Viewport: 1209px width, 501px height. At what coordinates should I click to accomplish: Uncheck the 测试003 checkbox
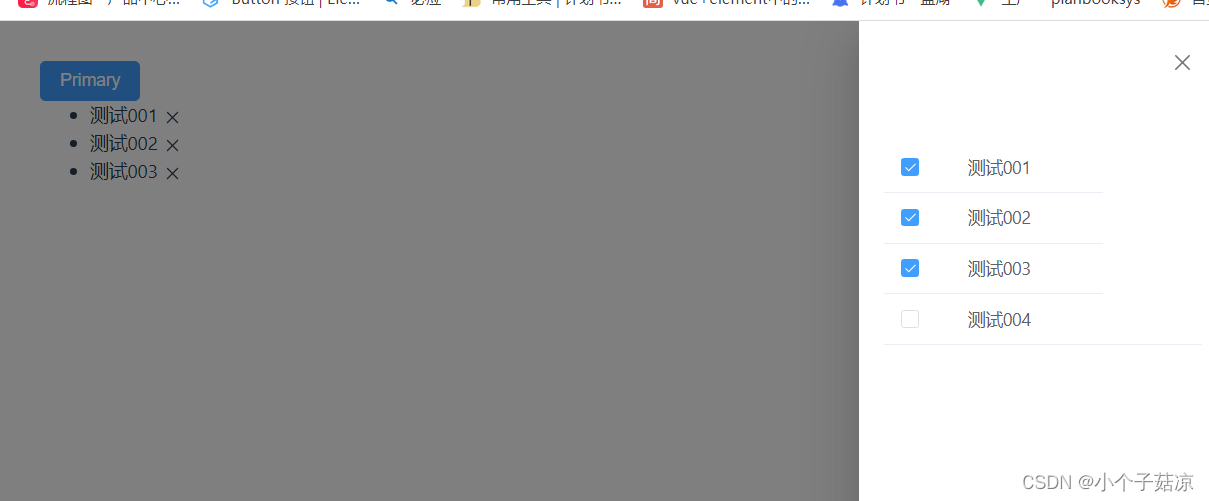[x=910, y=268]
